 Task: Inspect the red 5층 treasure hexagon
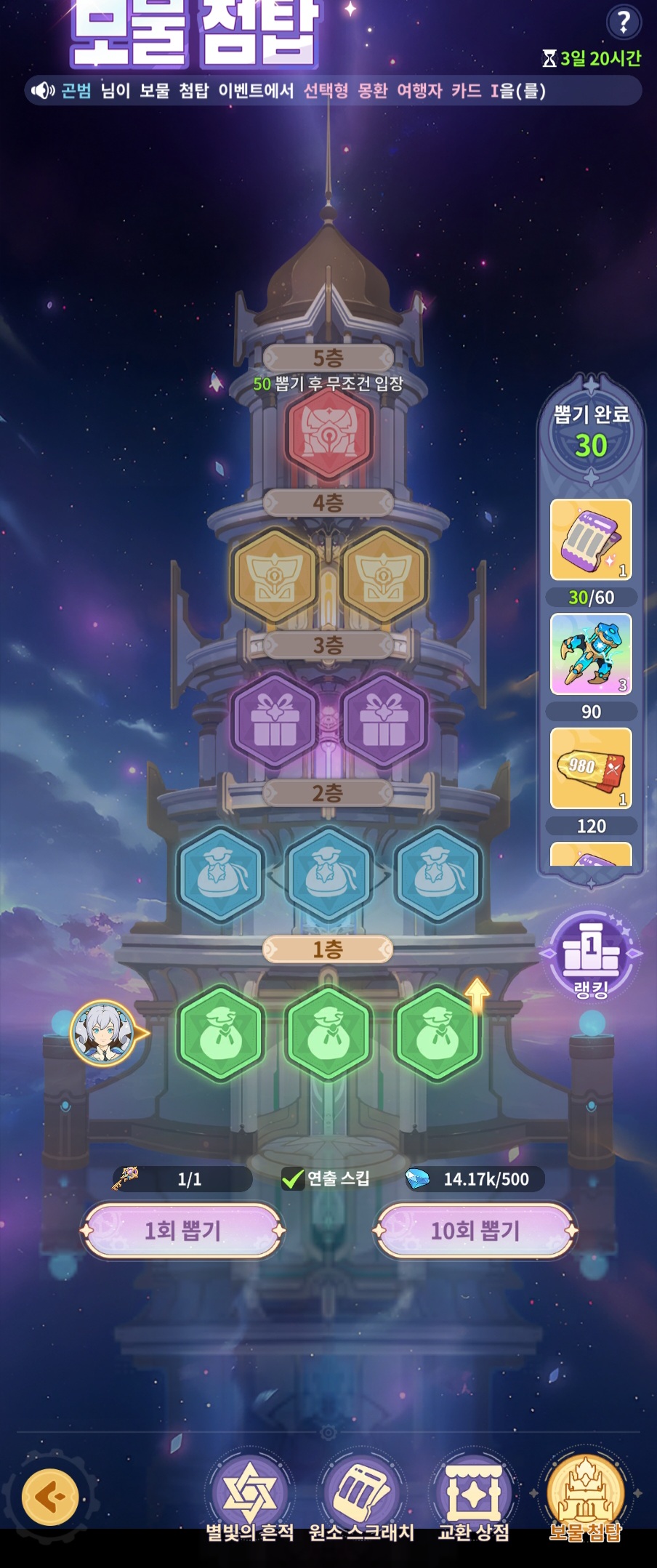coord(328,433)
